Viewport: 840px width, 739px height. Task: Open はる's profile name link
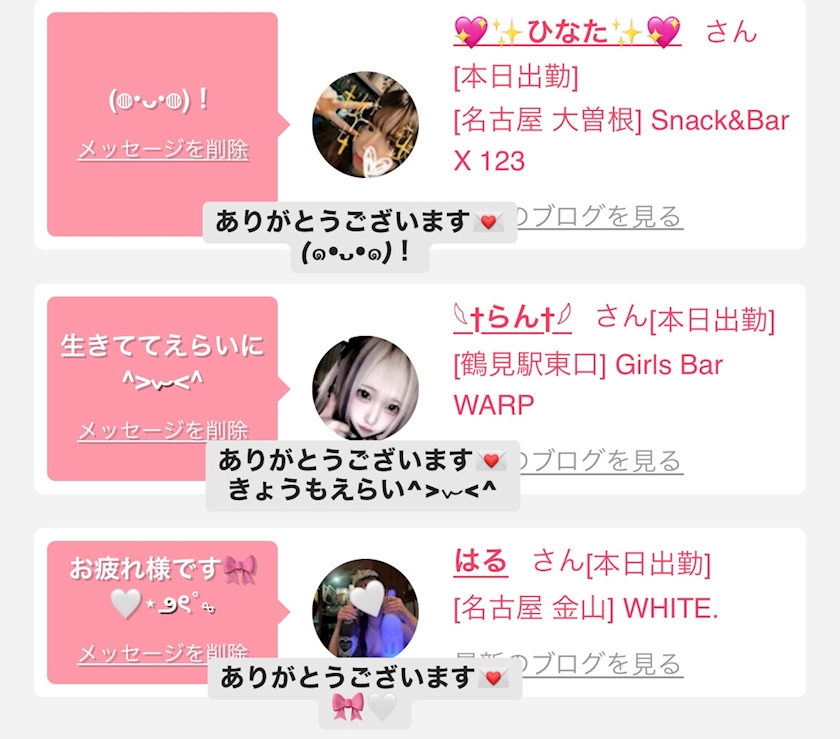(x=481, y=562)
